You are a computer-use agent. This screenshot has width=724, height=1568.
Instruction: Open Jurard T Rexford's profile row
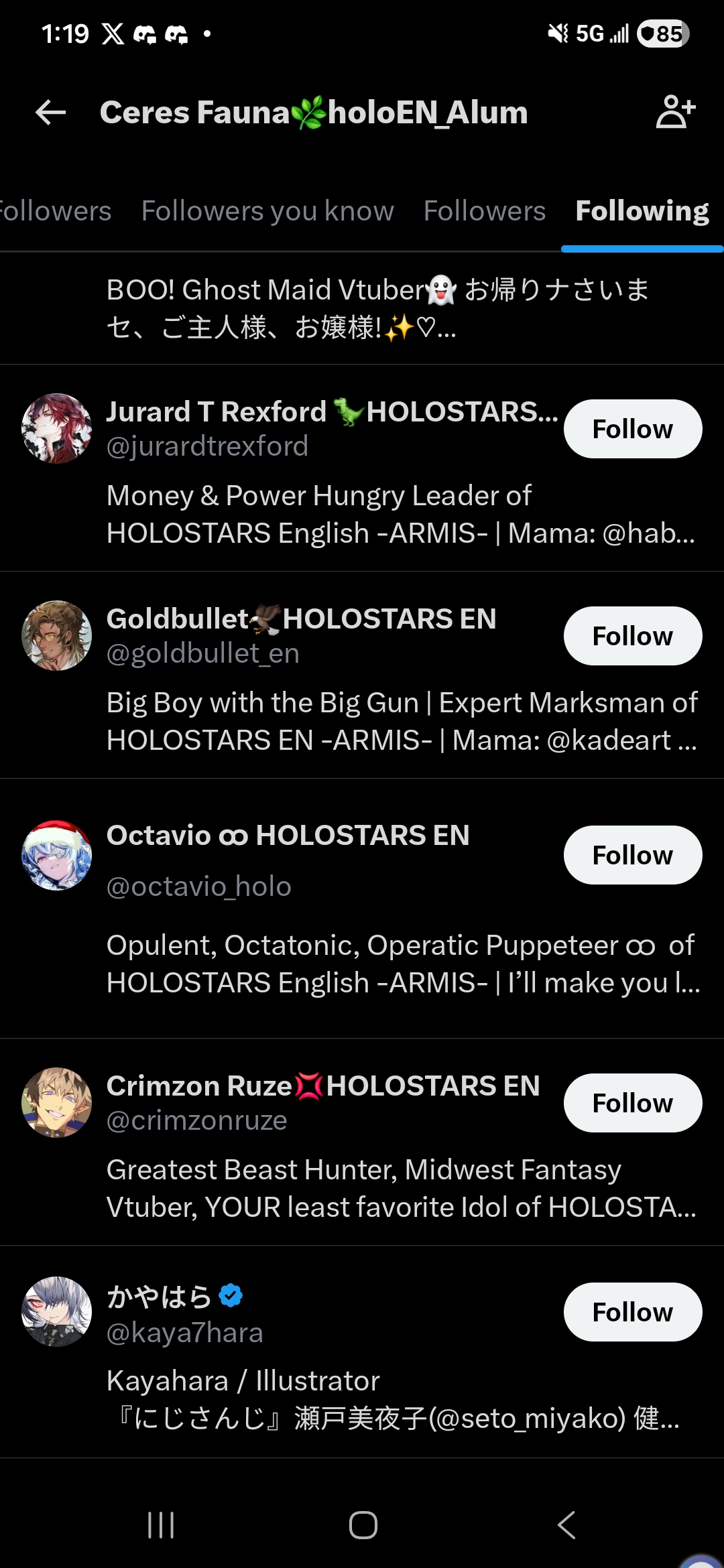coord(362,468)
